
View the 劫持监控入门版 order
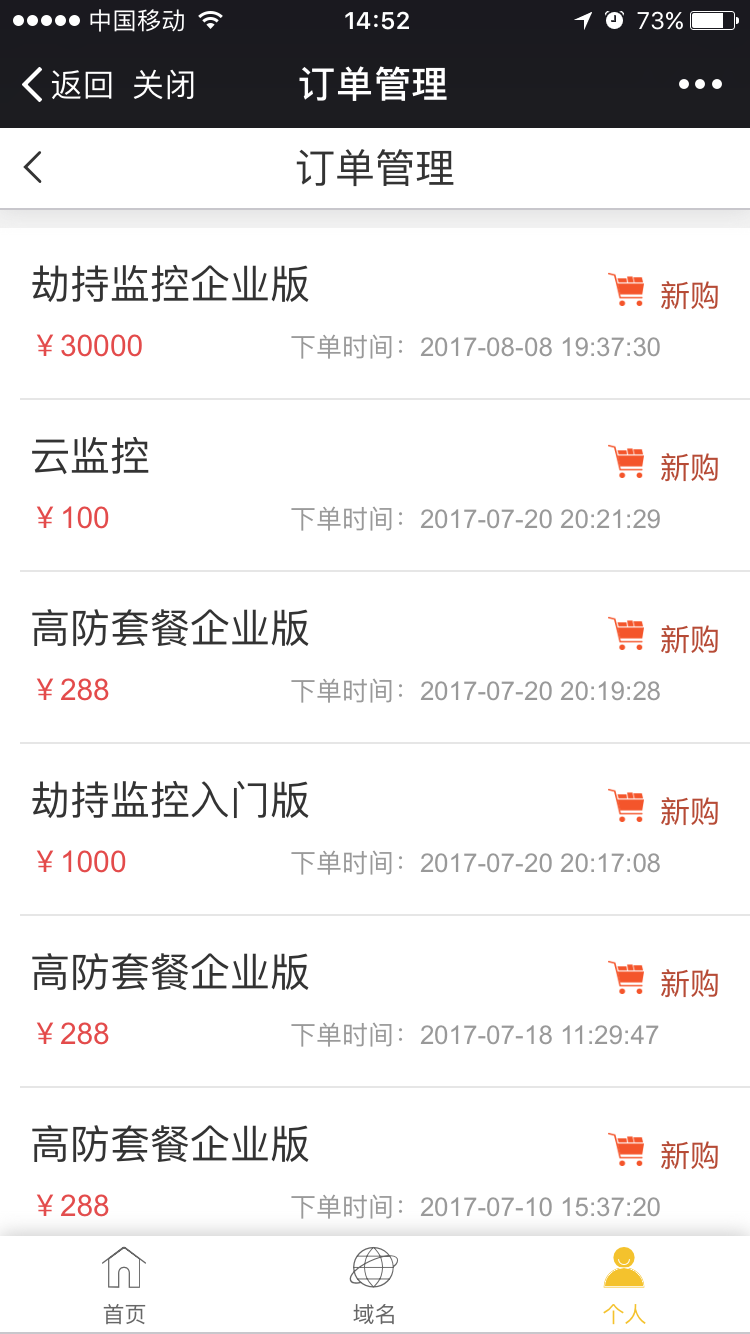click(375, 829)
